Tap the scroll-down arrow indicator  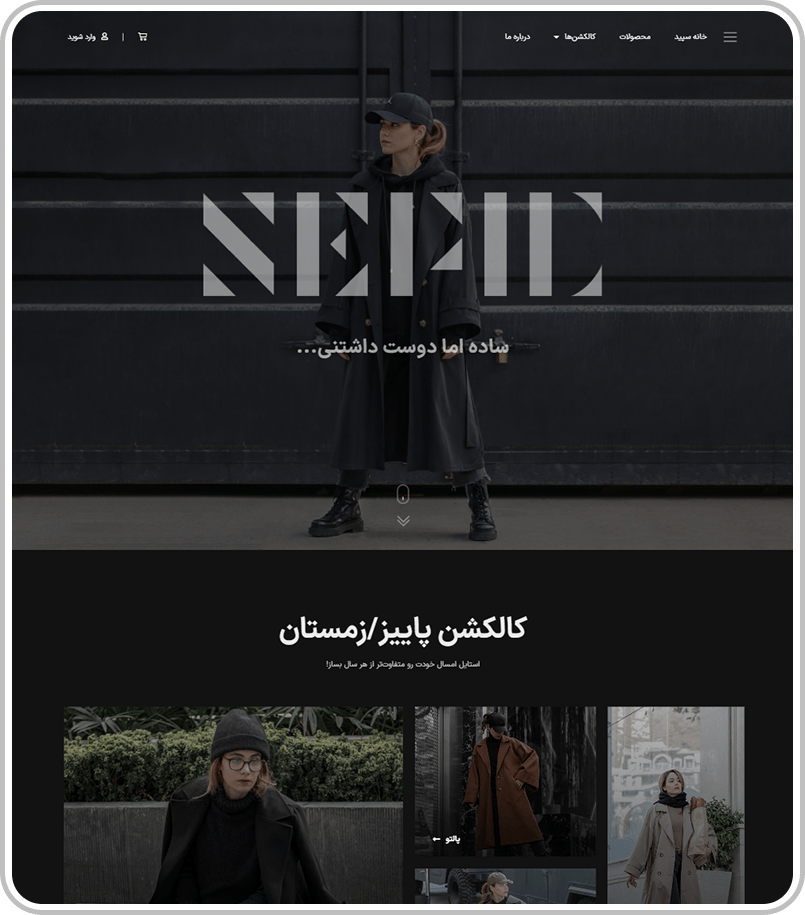[403, 520]
